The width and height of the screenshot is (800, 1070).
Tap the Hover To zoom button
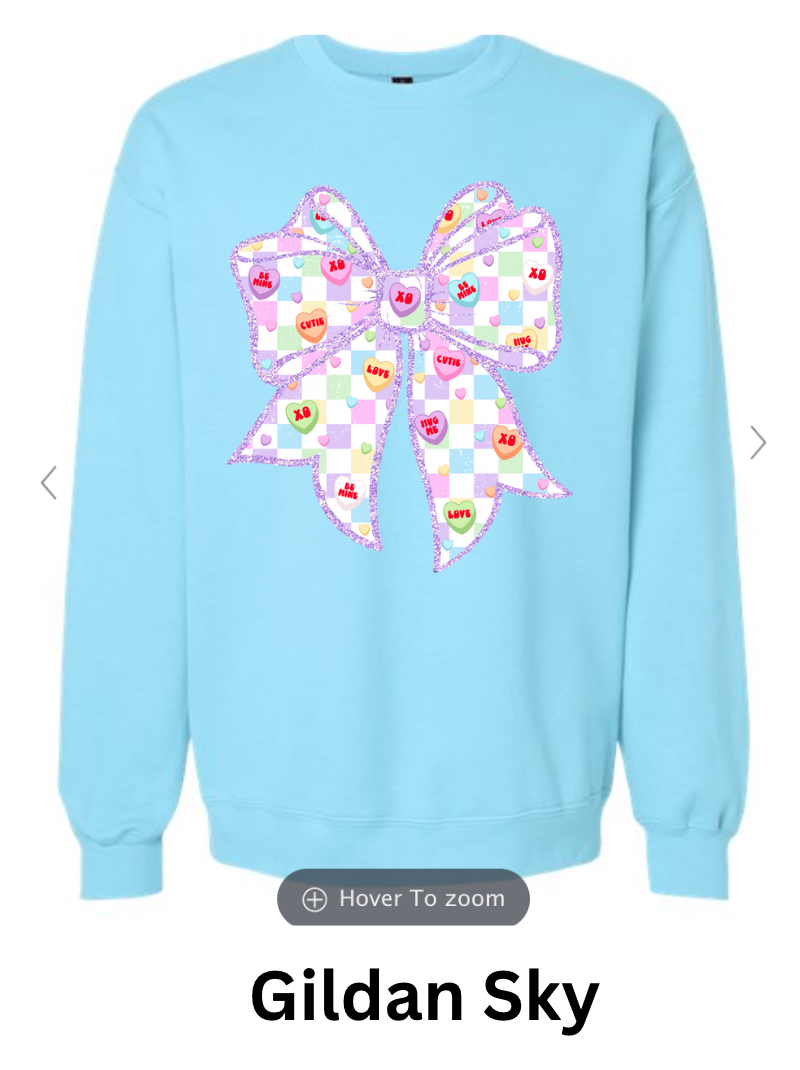[403, 898]
